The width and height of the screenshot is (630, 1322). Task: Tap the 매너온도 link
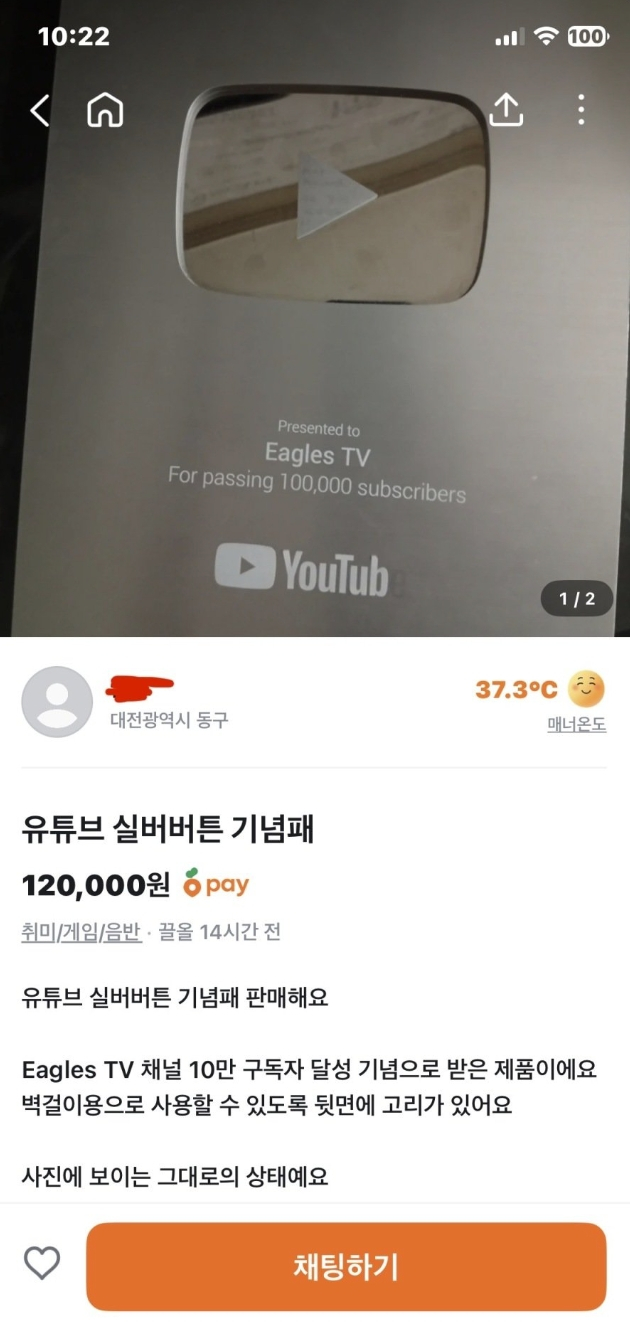(576, 725)
